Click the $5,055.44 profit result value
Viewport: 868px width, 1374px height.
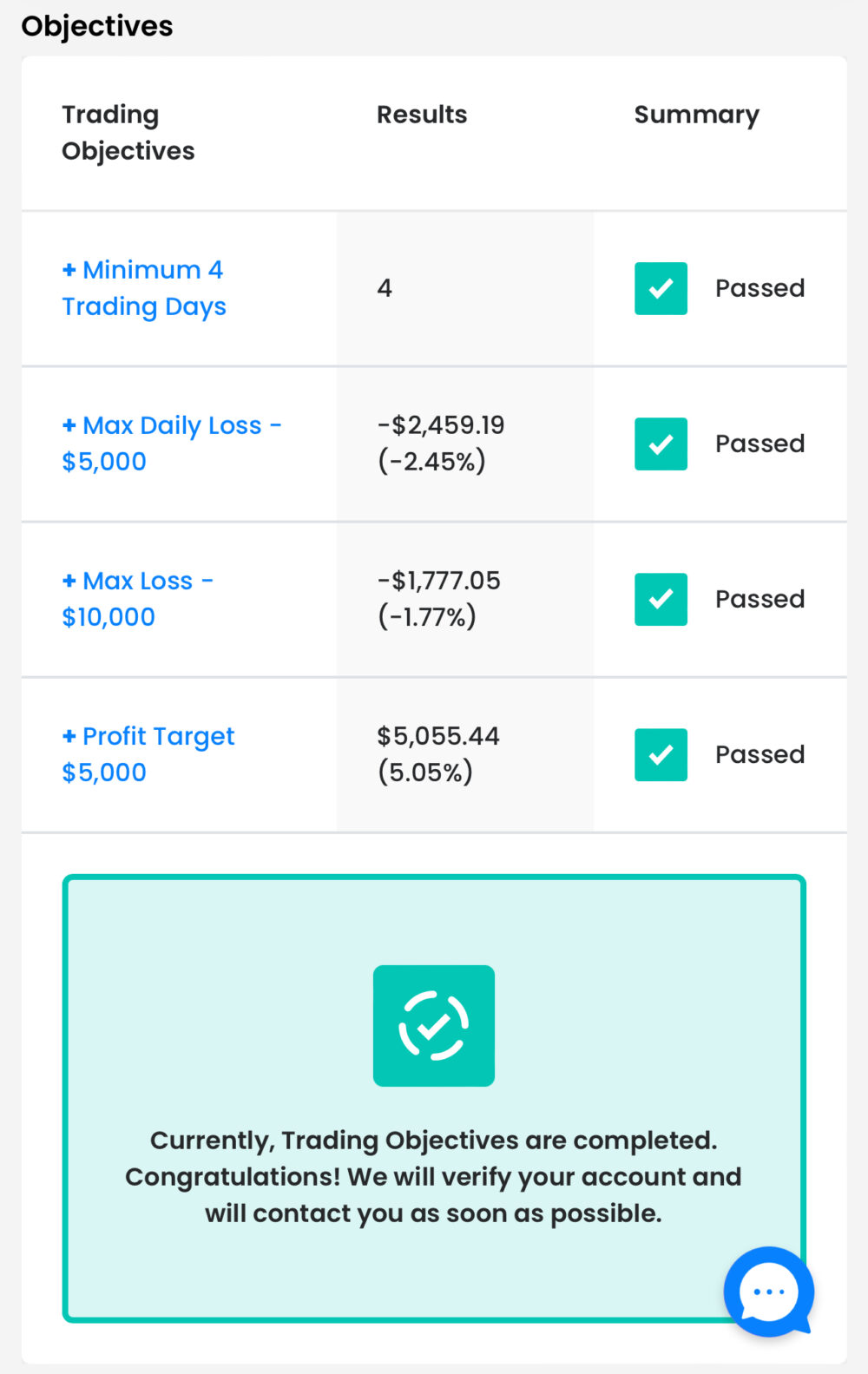(438, 735)
